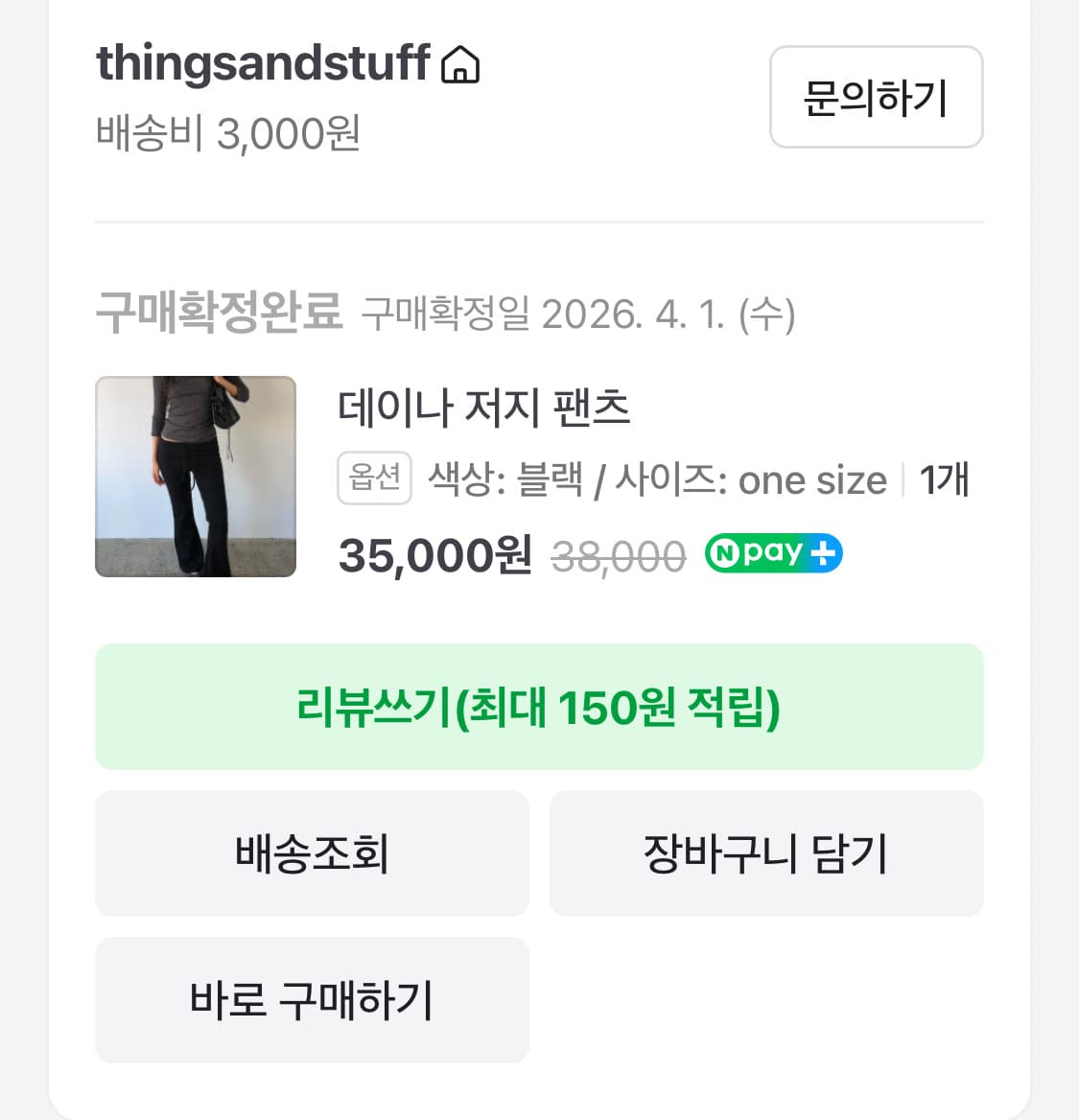The width and height of the screenshot is (1079, 1120).
Task: Click the 옵션 option label badge
Action: pos(373,478)
